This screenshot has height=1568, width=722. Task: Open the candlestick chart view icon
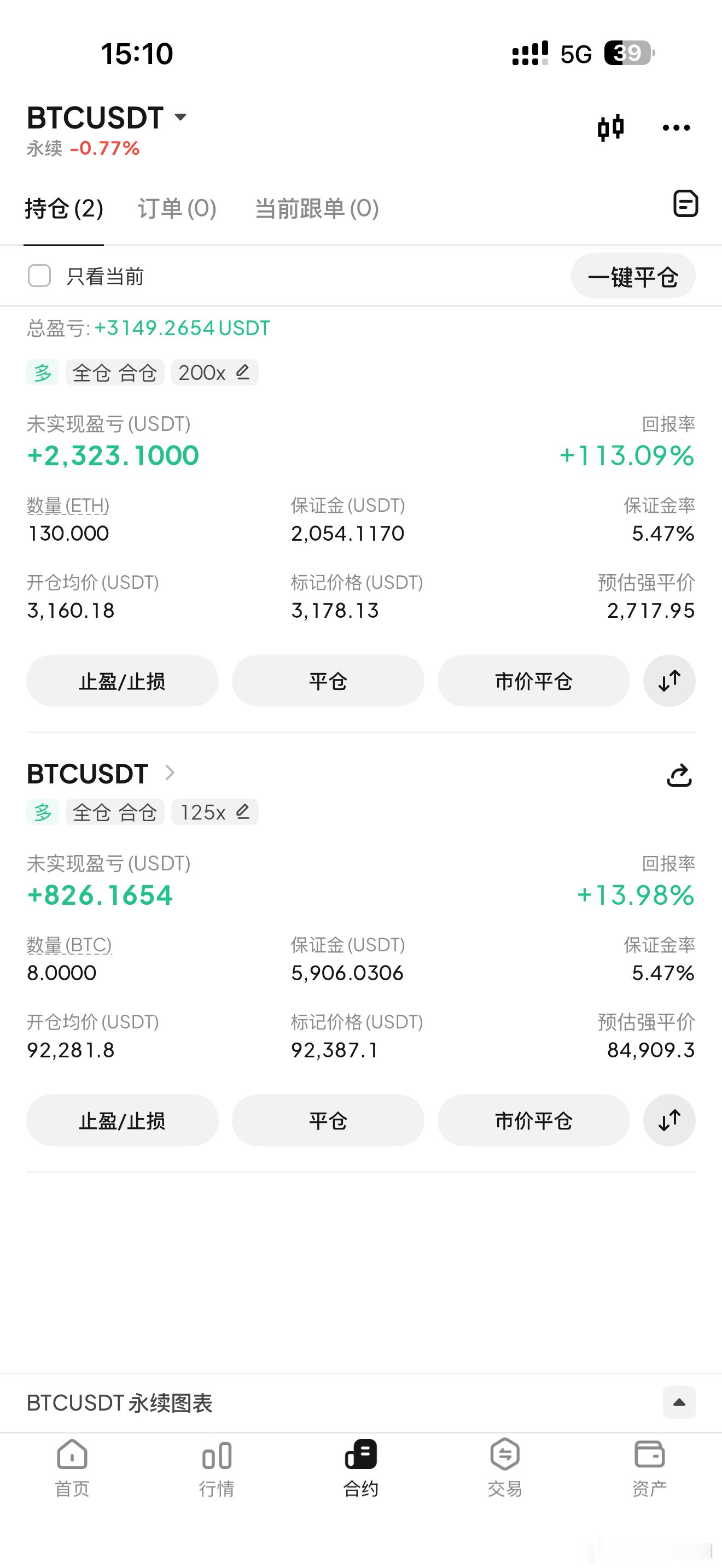point(611,127)
